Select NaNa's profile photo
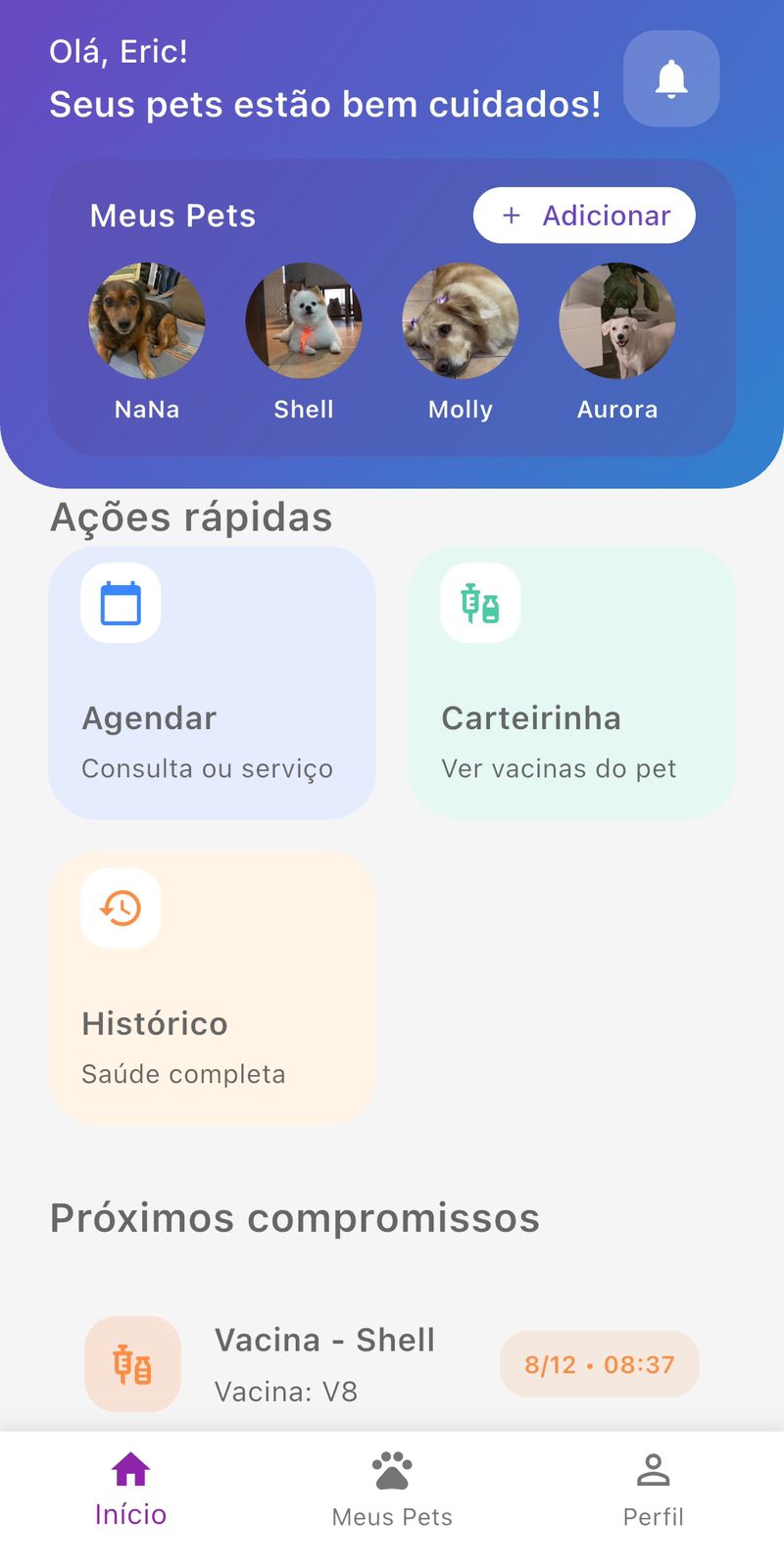784x1568 pixels. point(147,320)
